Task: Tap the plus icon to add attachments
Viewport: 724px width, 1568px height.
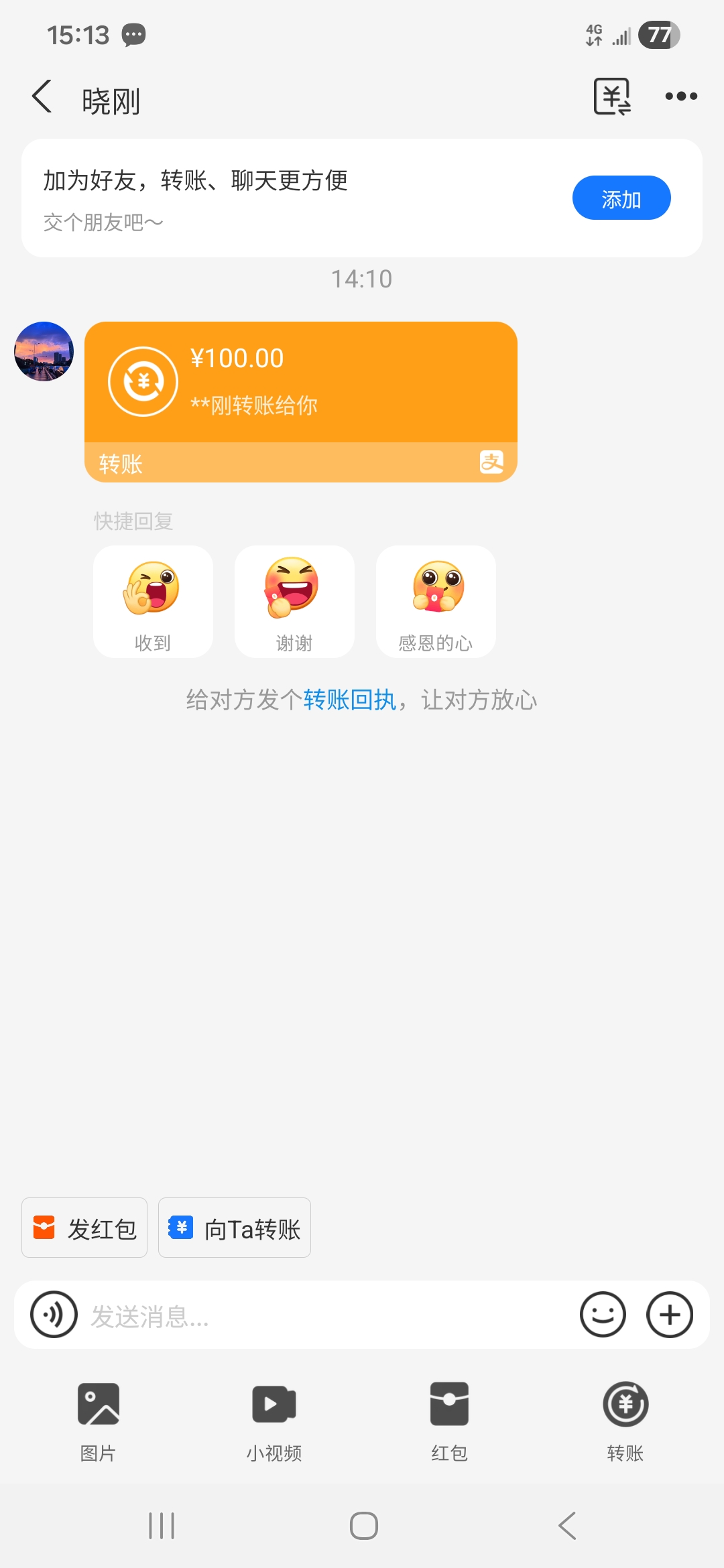Action: click(x=670, y=1315)
